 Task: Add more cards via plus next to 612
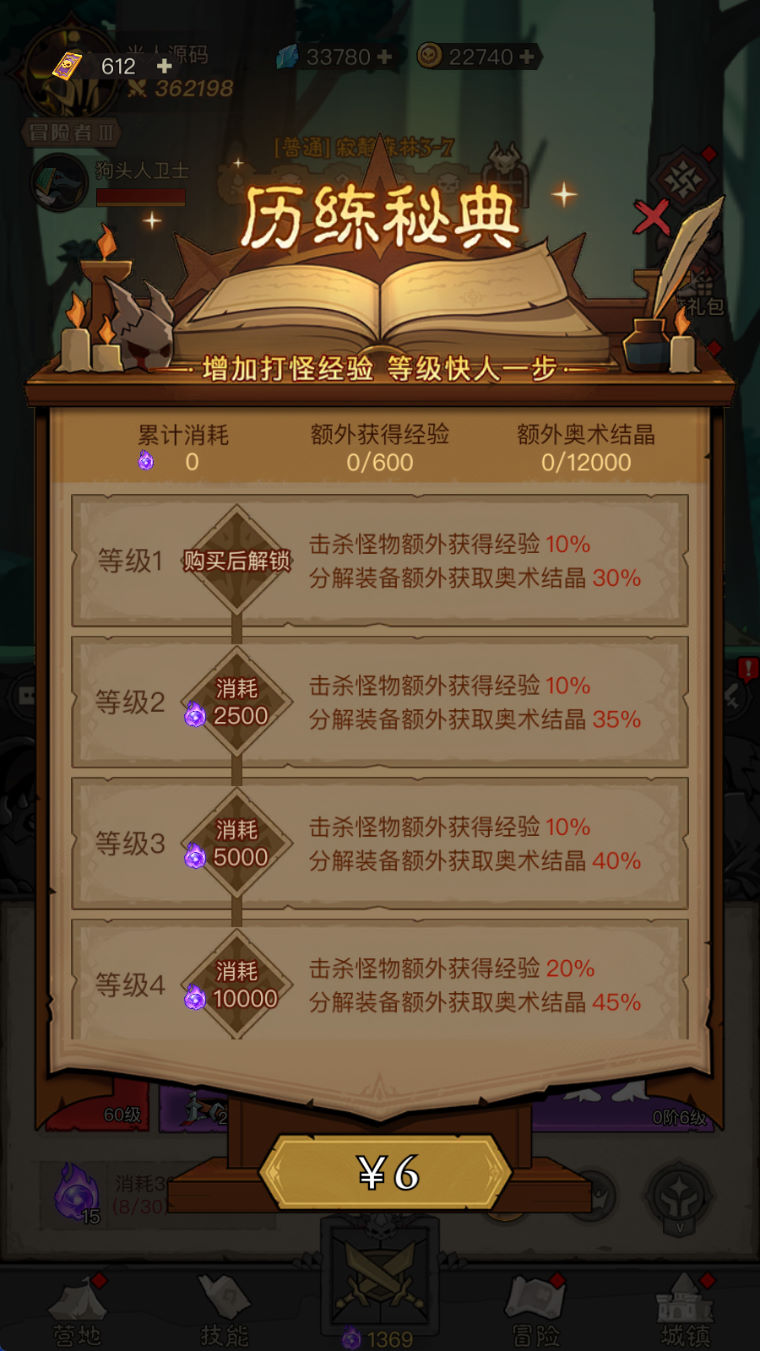[x=165, y=66]
